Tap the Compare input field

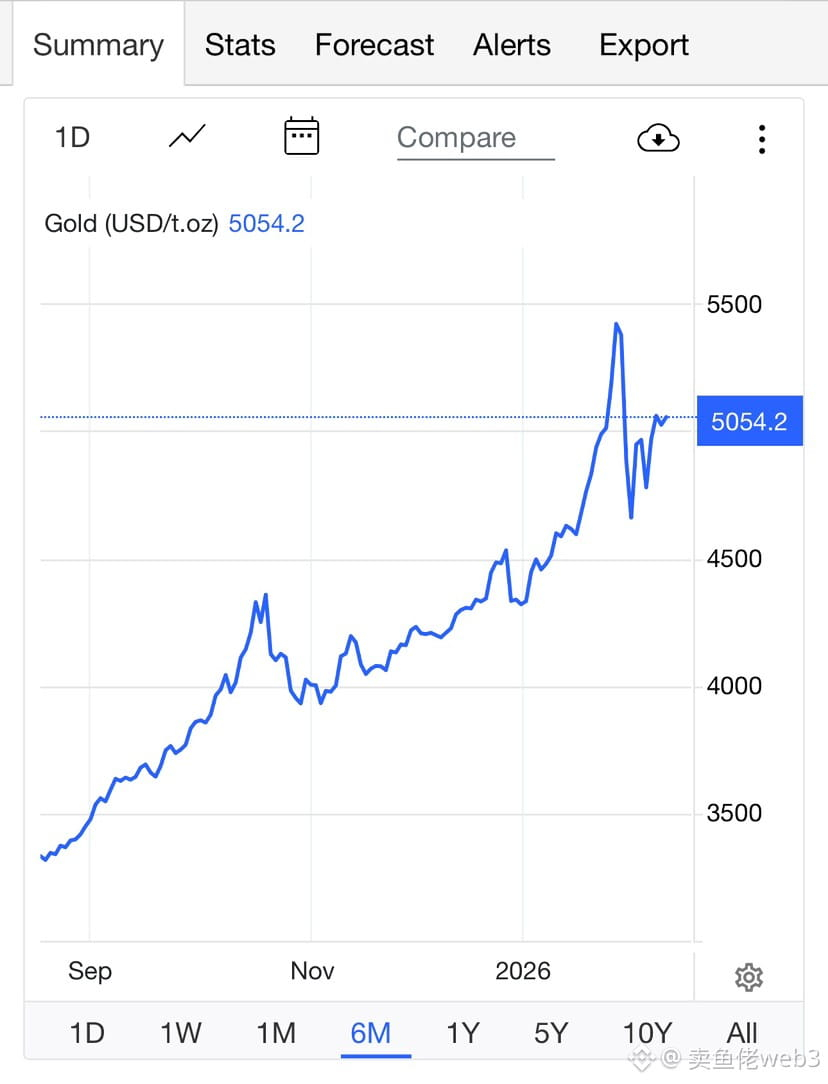coord(476,138)
